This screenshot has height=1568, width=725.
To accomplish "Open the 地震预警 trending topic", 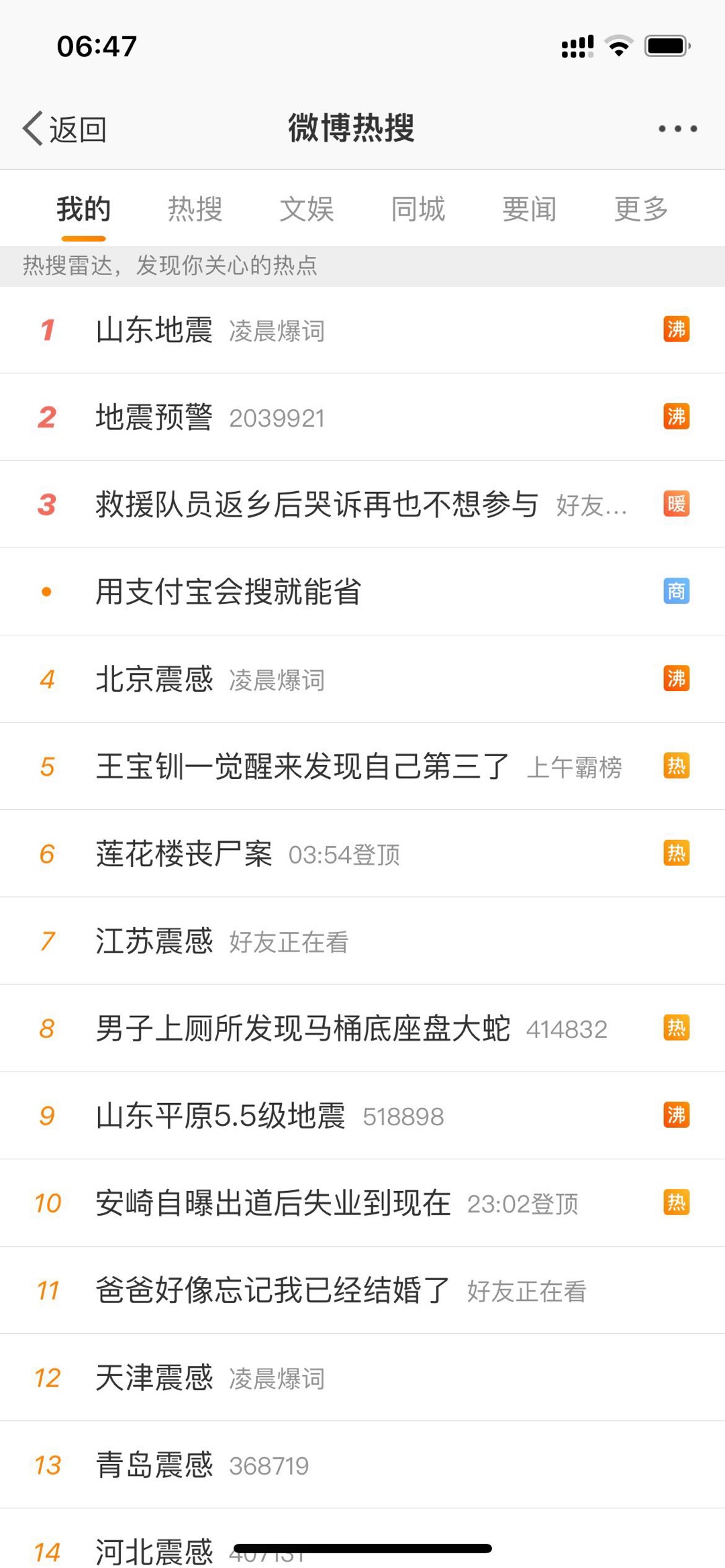I will (362, 417).
